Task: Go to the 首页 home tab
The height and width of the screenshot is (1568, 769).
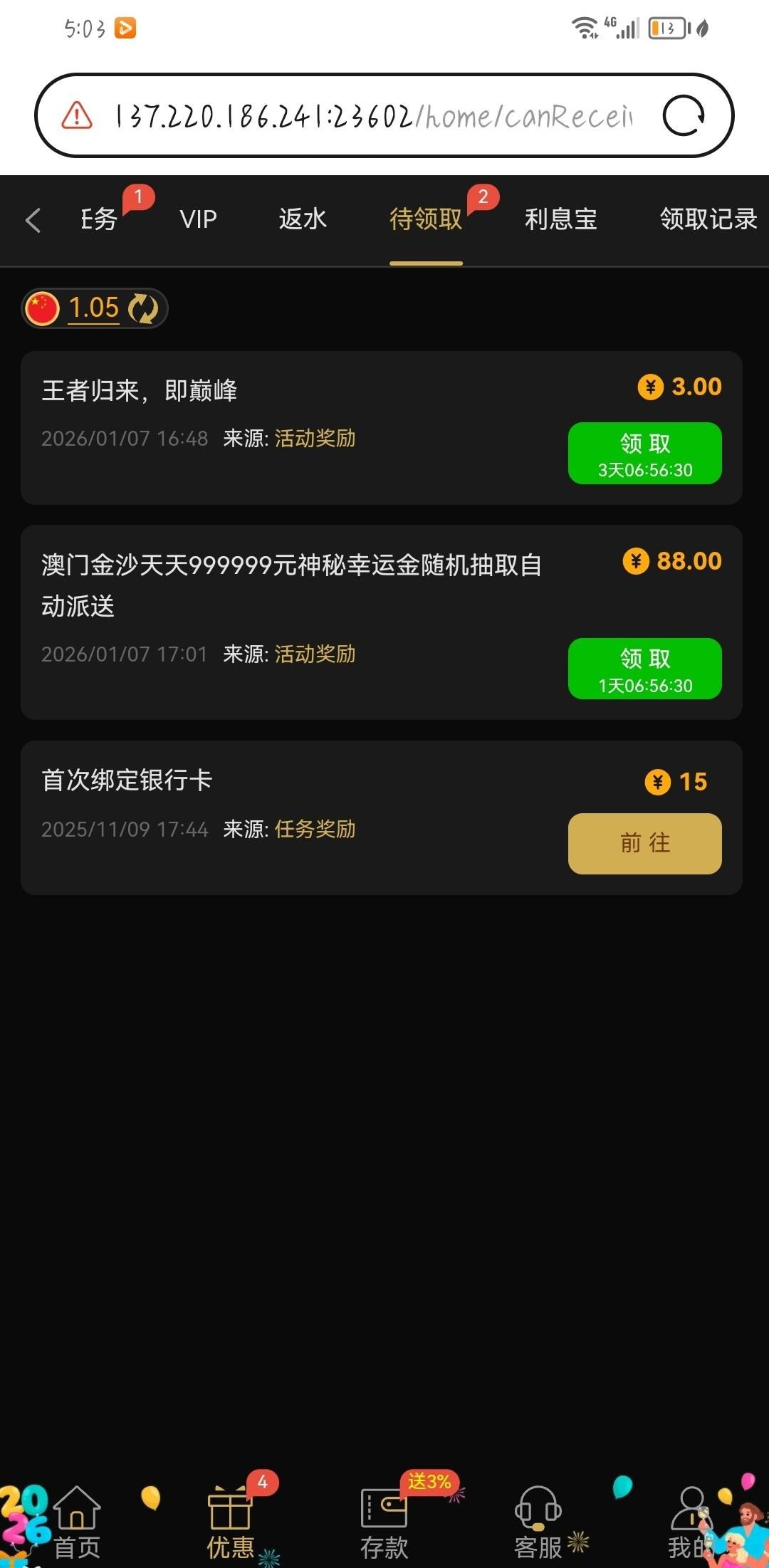Action: [x=77, y=1522]
